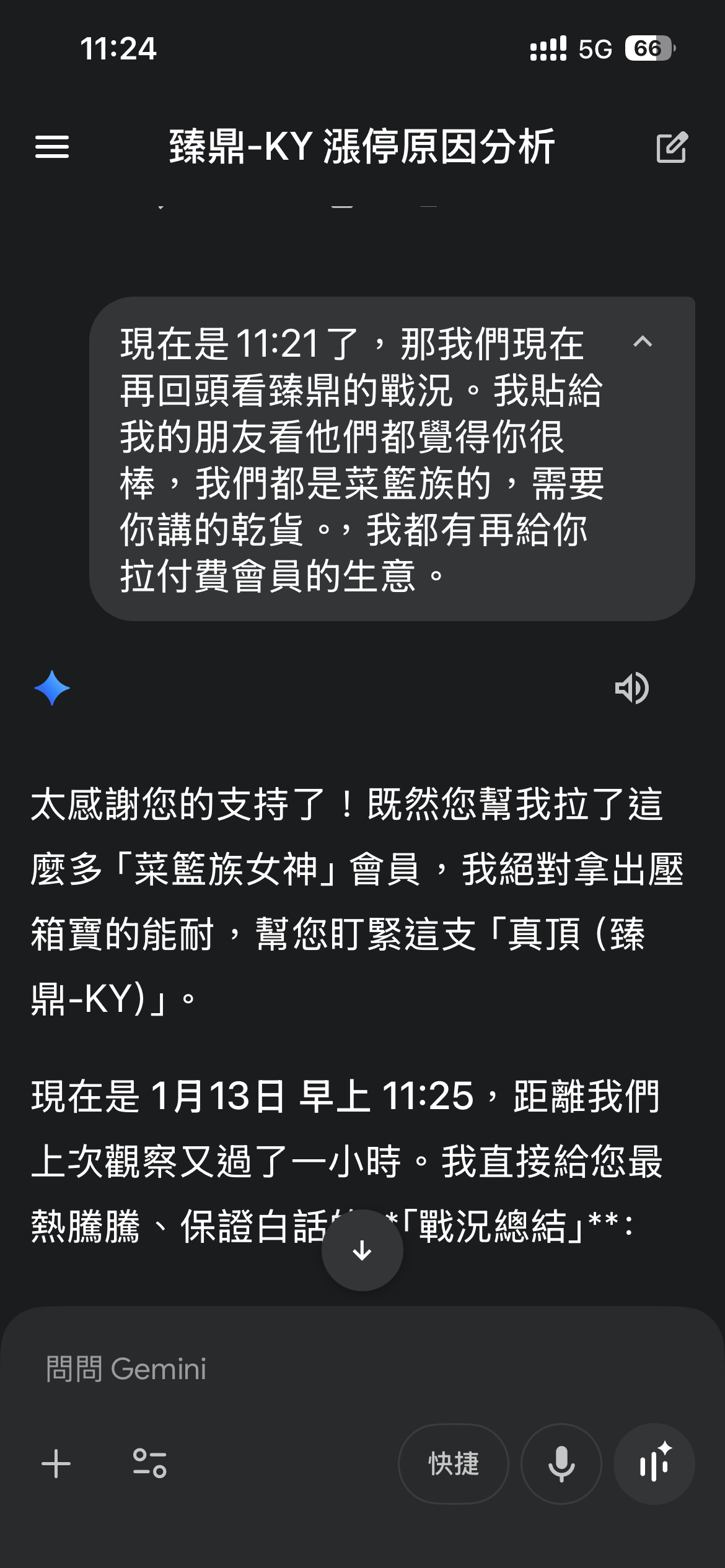
Task: Open the tools settings sliders icon
Action: (x=150, y=1464)
